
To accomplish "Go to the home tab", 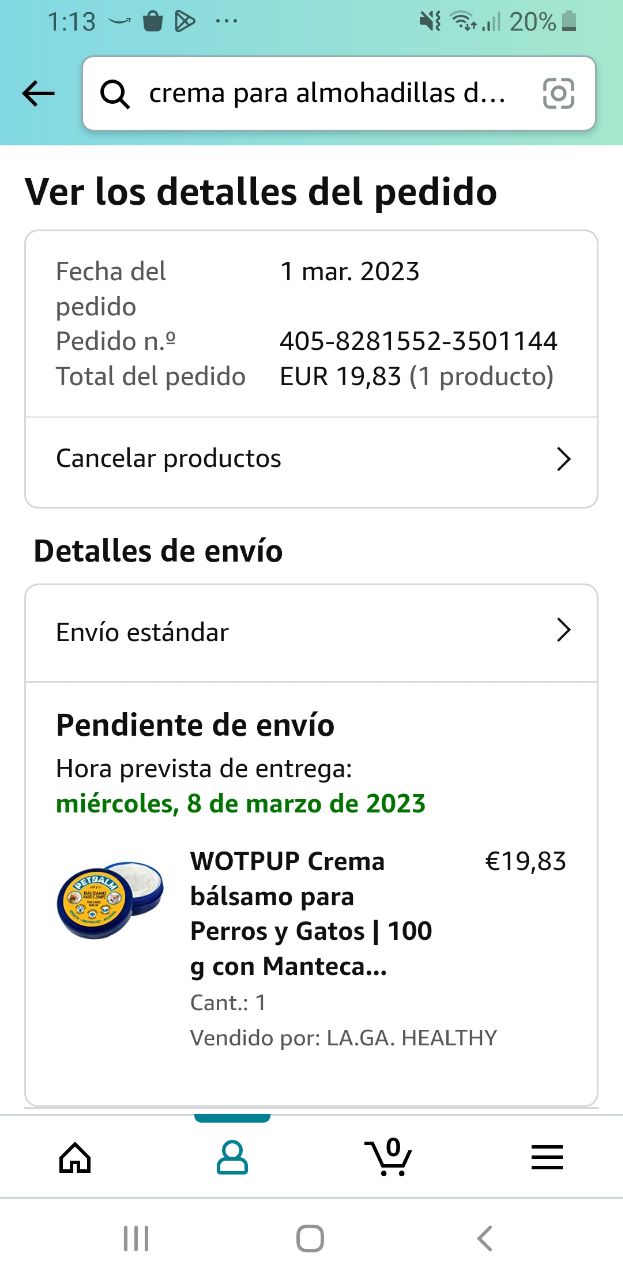I will [76, 1157].
